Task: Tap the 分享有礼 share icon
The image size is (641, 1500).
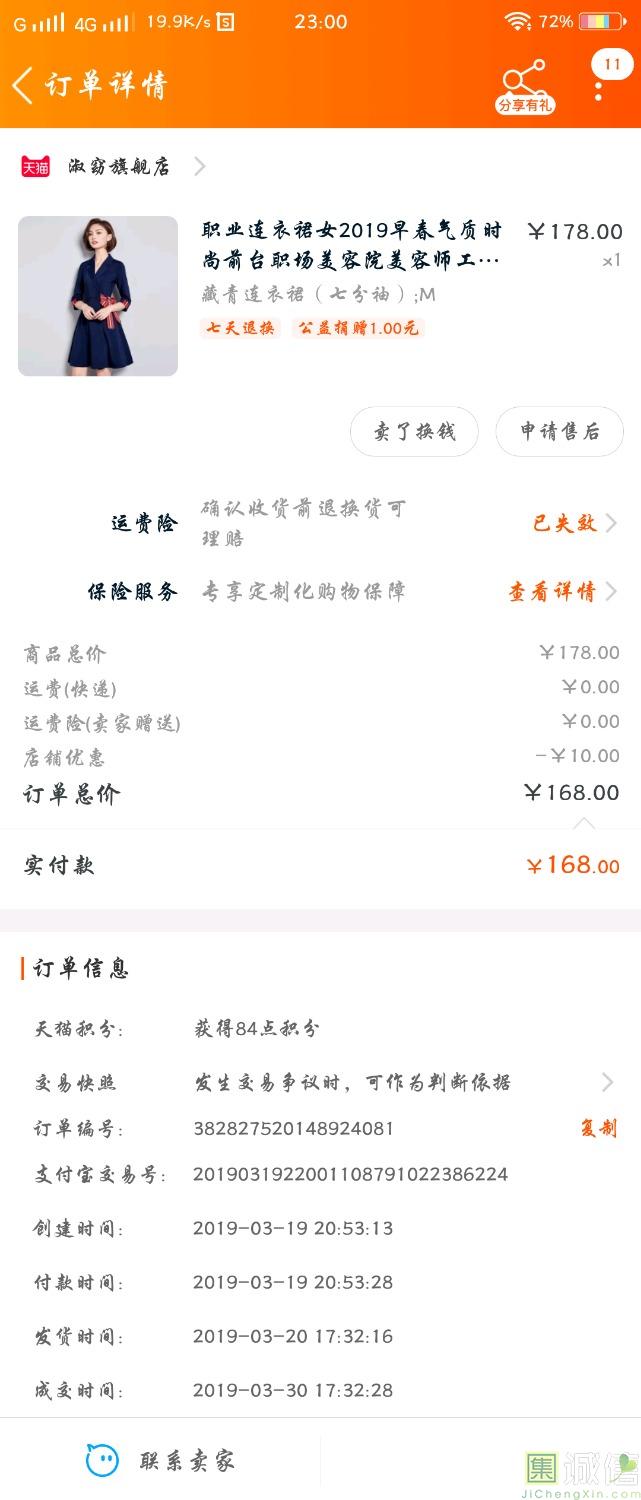Action: tap(524, 85)
